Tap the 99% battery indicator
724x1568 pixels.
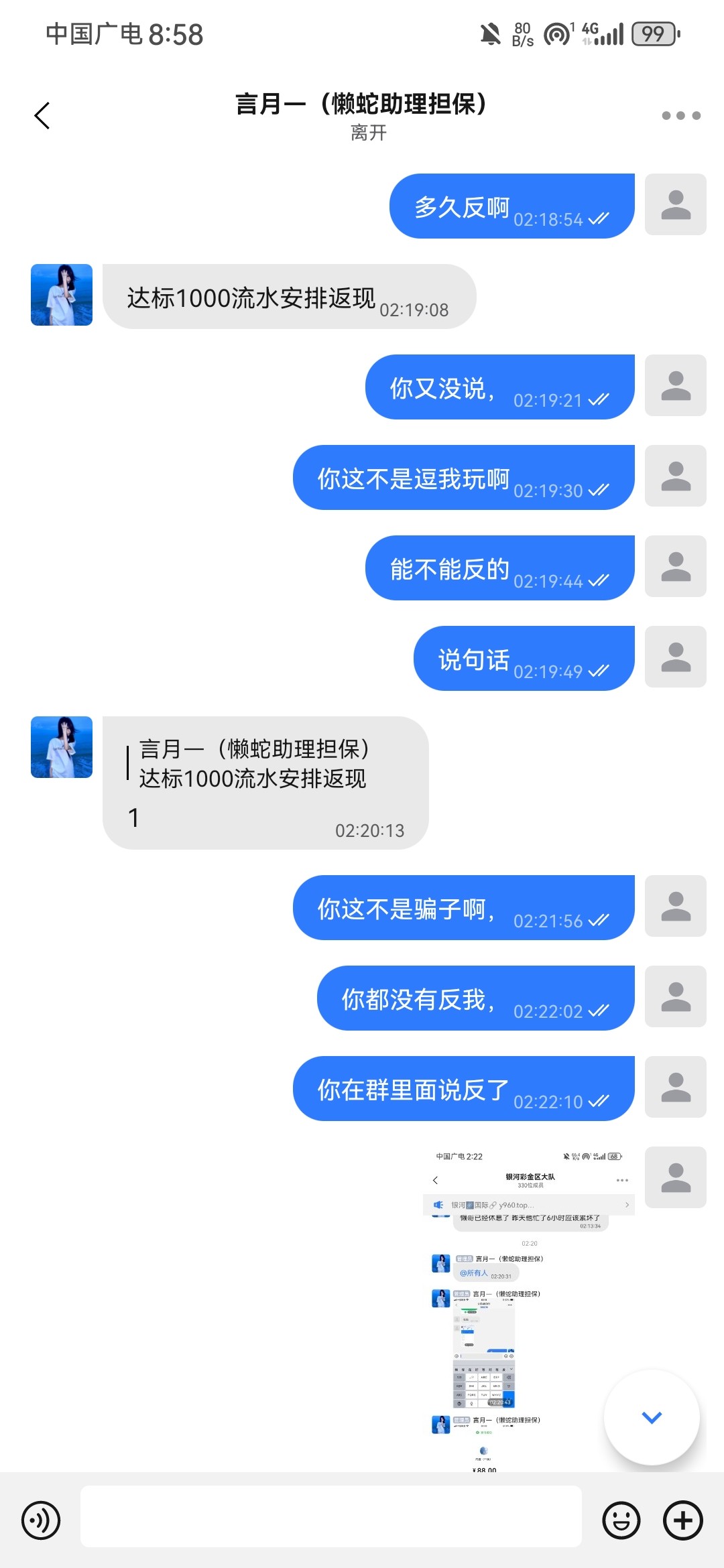click(652, 34)
